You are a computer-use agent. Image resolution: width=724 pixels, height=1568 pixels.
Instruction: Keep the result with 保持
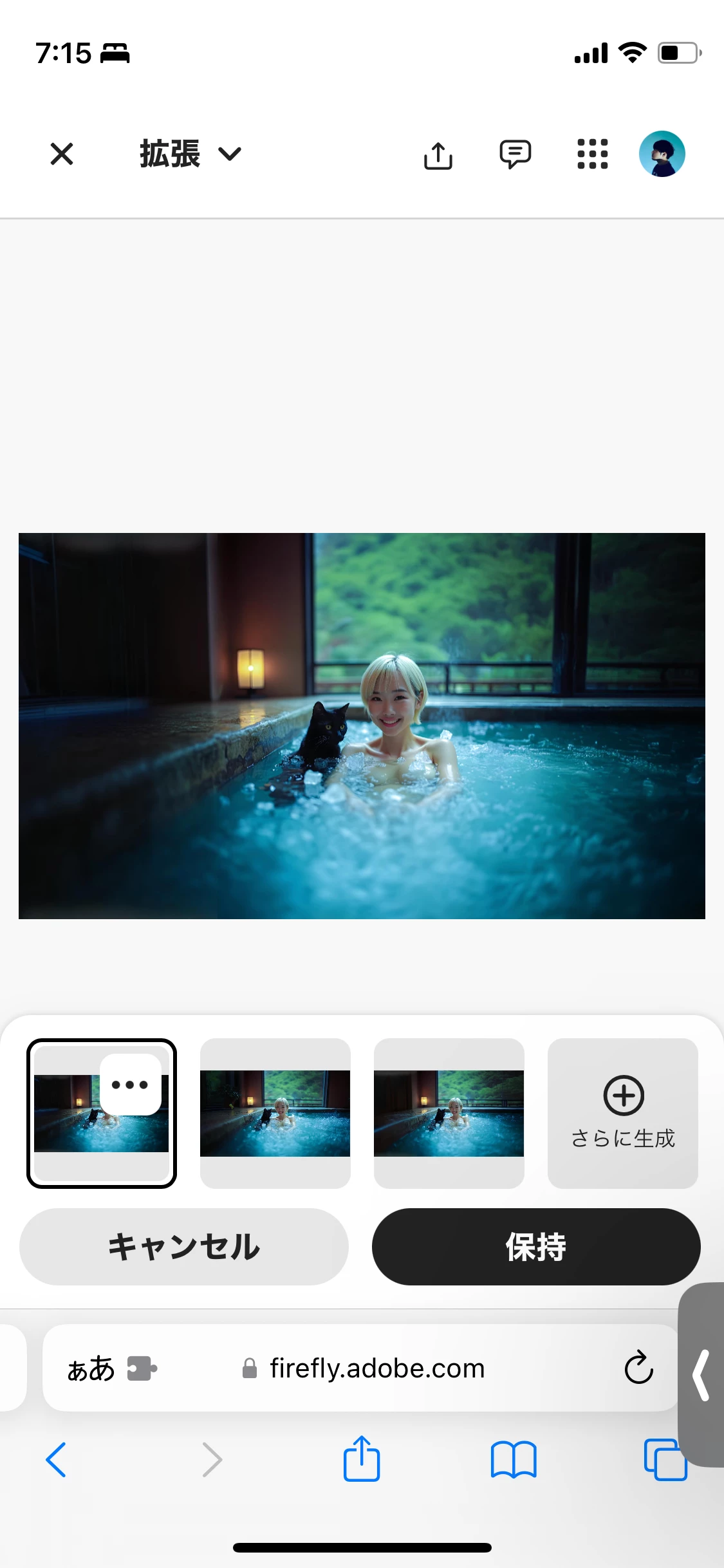536,1247
